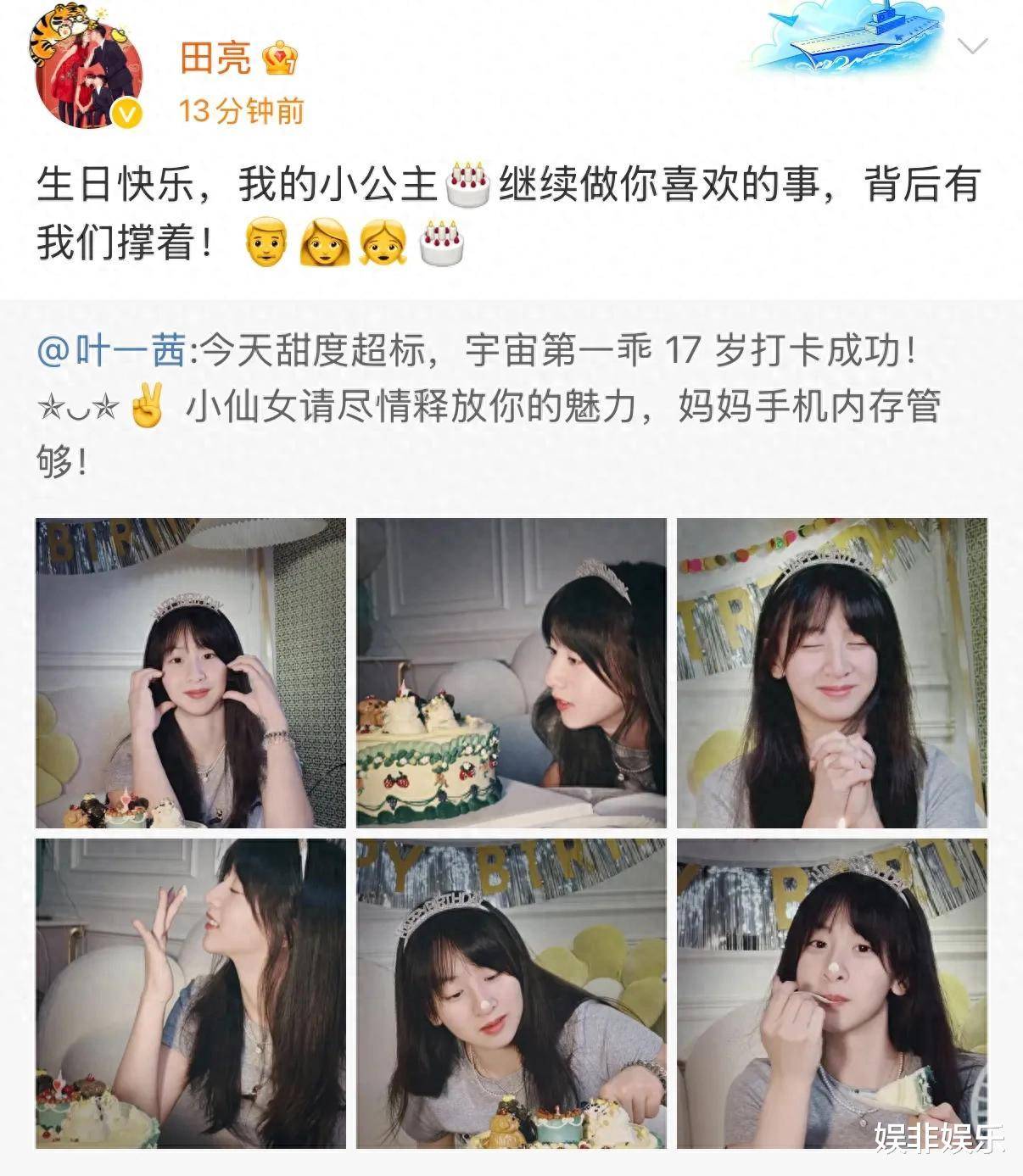View the photo with heart-hand gesture

tap(191, 672)
